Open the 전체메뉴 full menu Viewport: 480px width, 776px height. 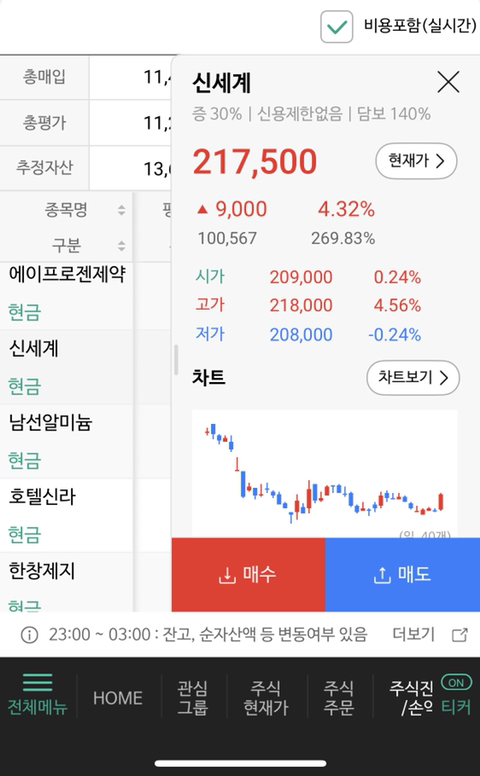tap(38, 695)
